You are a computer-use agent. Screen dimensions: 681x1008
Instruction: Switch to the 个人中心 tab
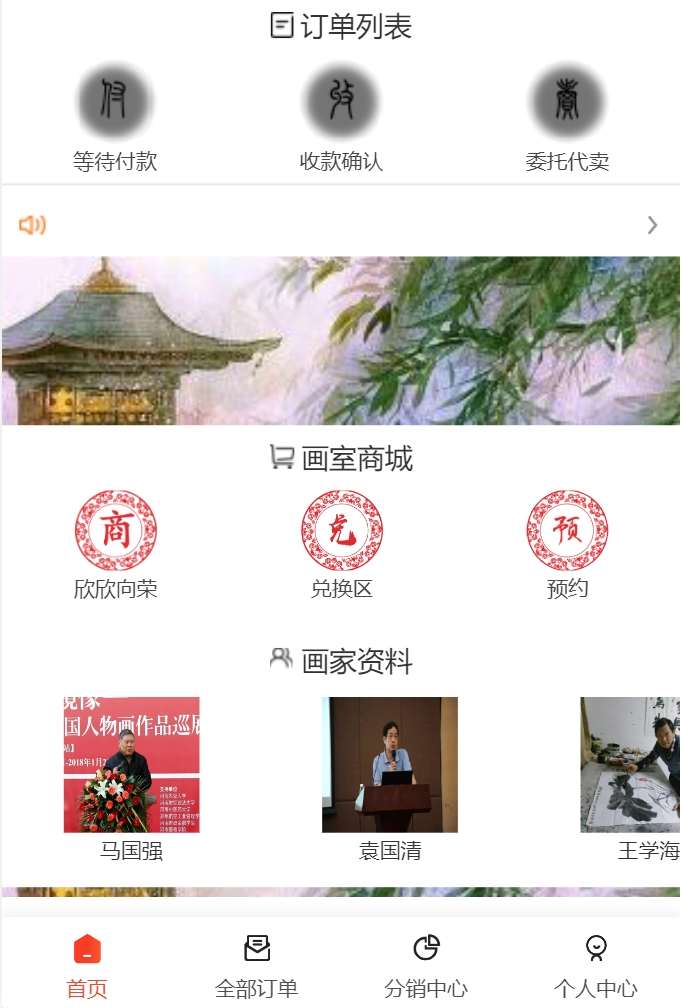pos(596,964)
